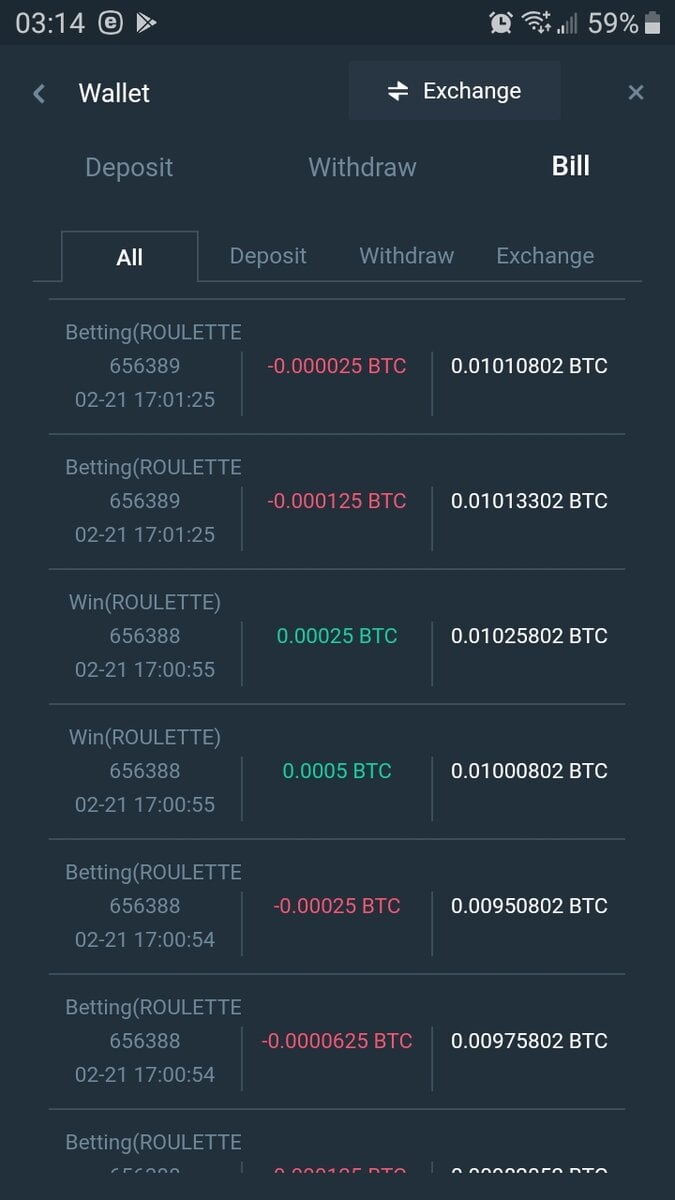Go back from the Wallet screen
This screenshot has width=675, height=1200.
click(39, 94)
